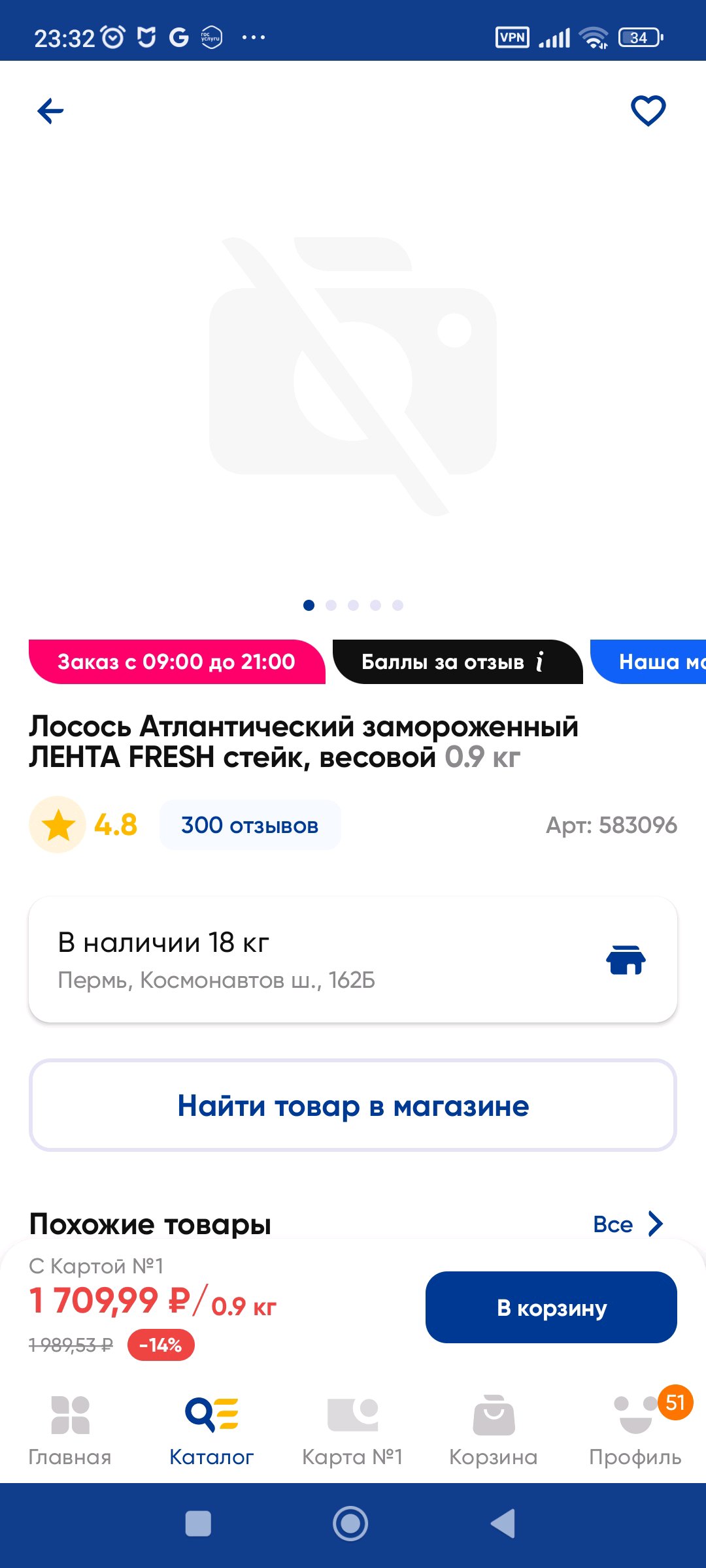Tap the system home button
The height and width of the screenshot is (1568, 706).
coord(350,1524)
